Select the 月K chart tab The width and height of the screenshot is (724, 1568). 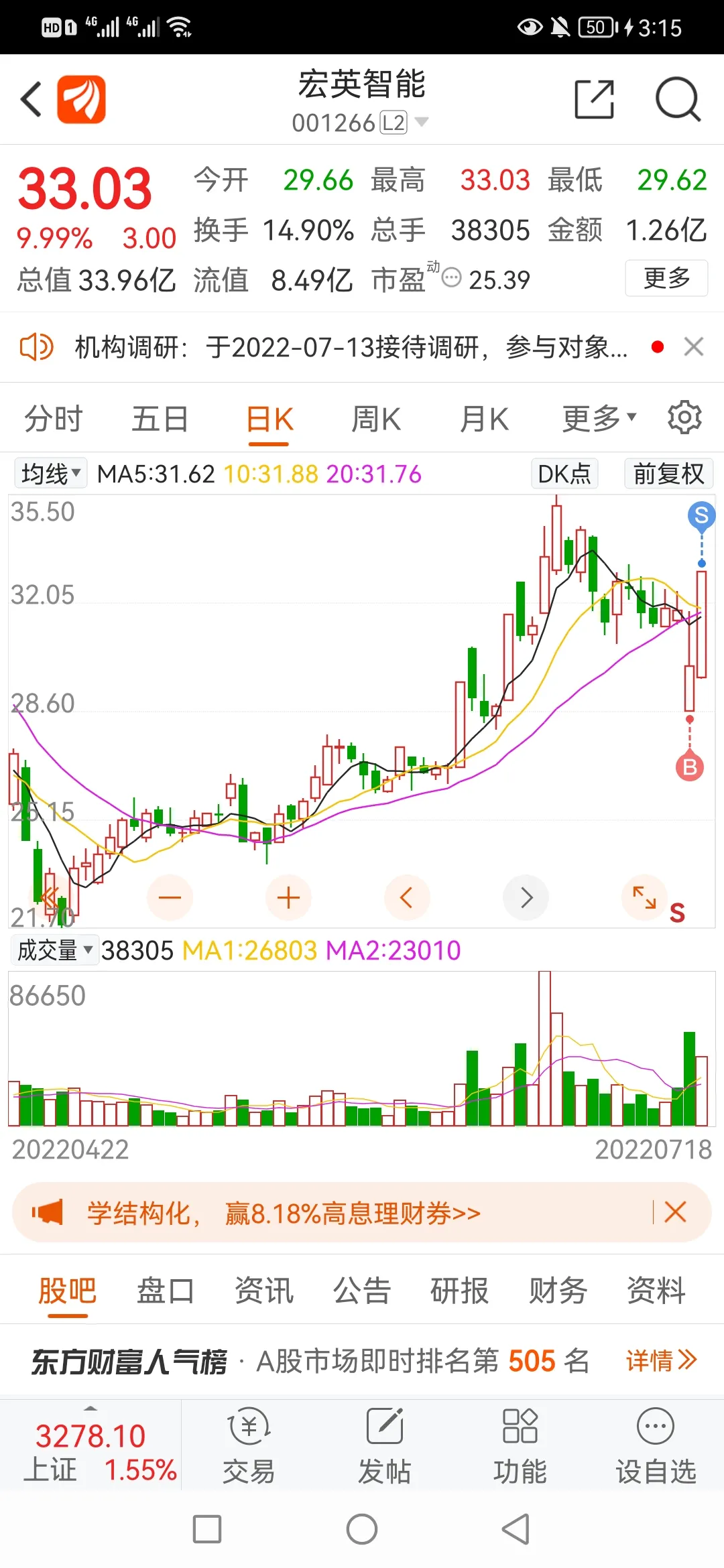pos(484,419)
